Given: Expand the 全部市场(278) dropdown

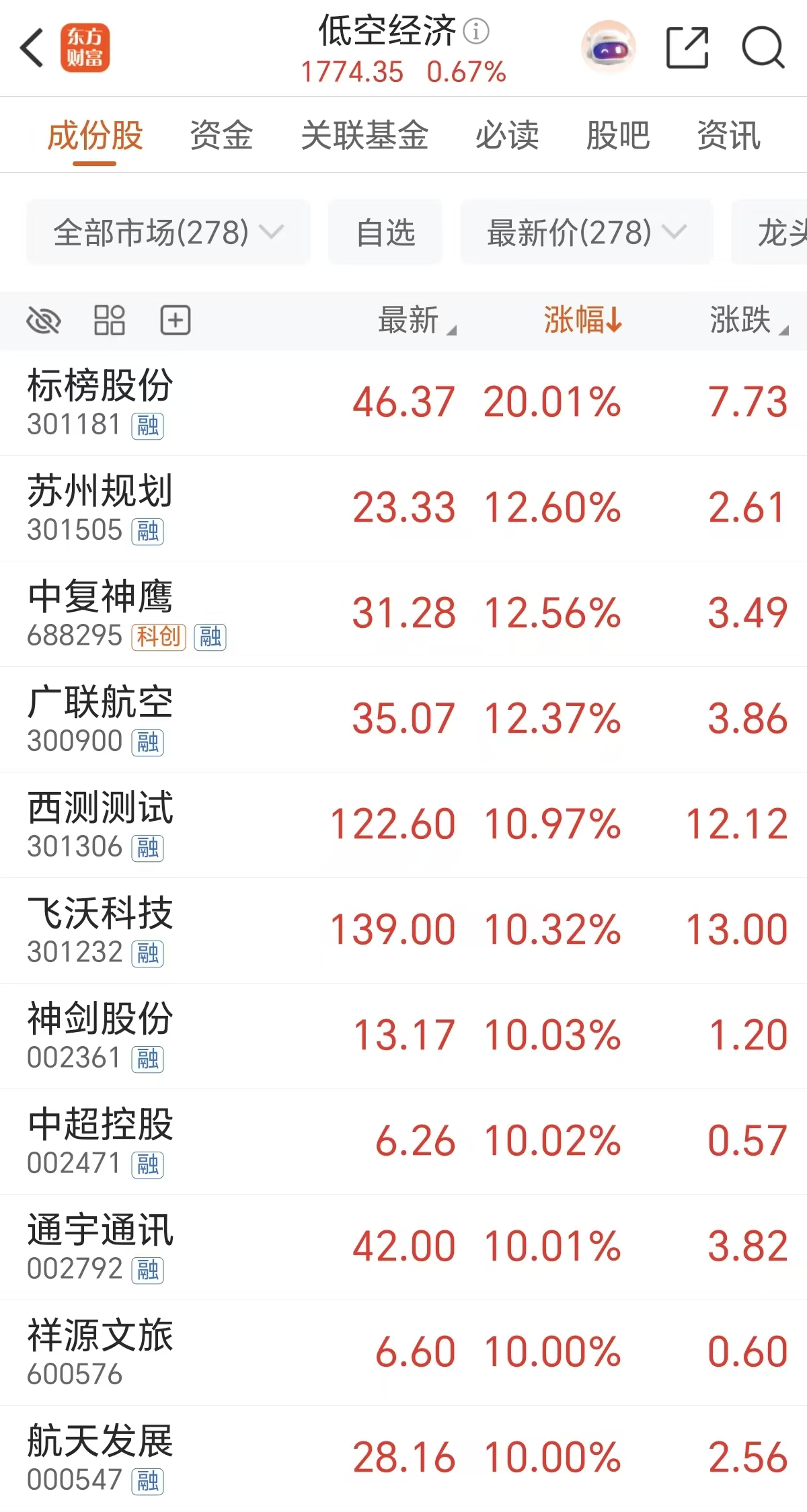Looking at the screenshot, I should [168, 233].
